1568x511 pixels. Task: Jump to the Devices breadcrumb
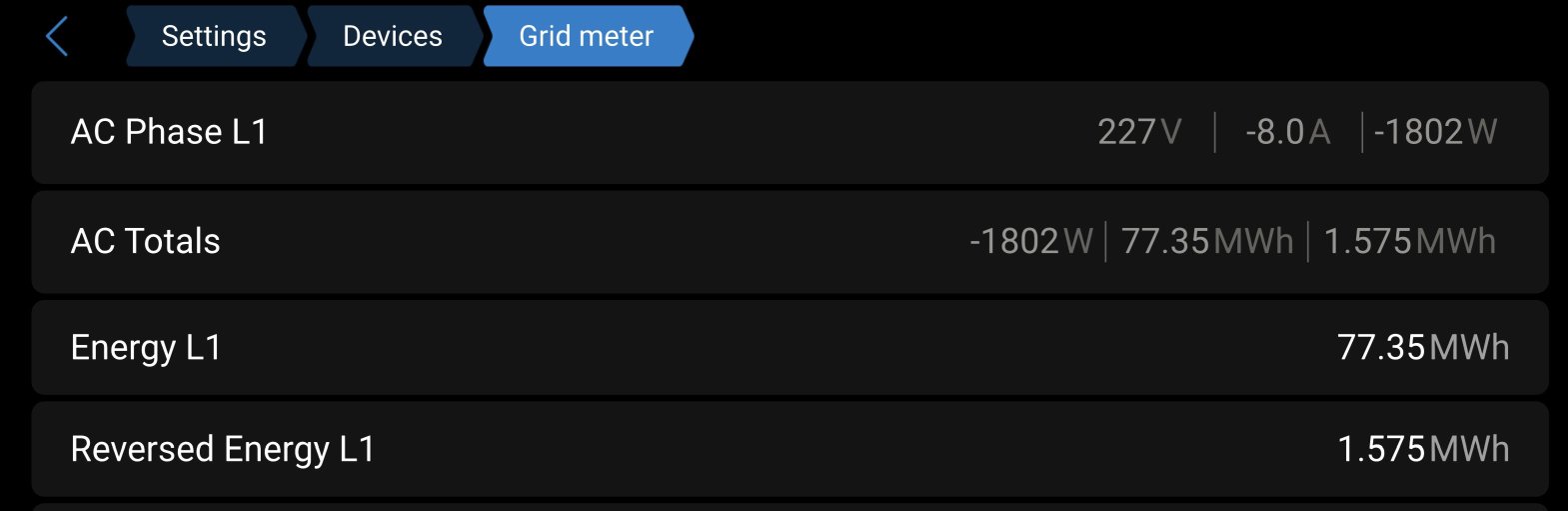tap(392, 37)
